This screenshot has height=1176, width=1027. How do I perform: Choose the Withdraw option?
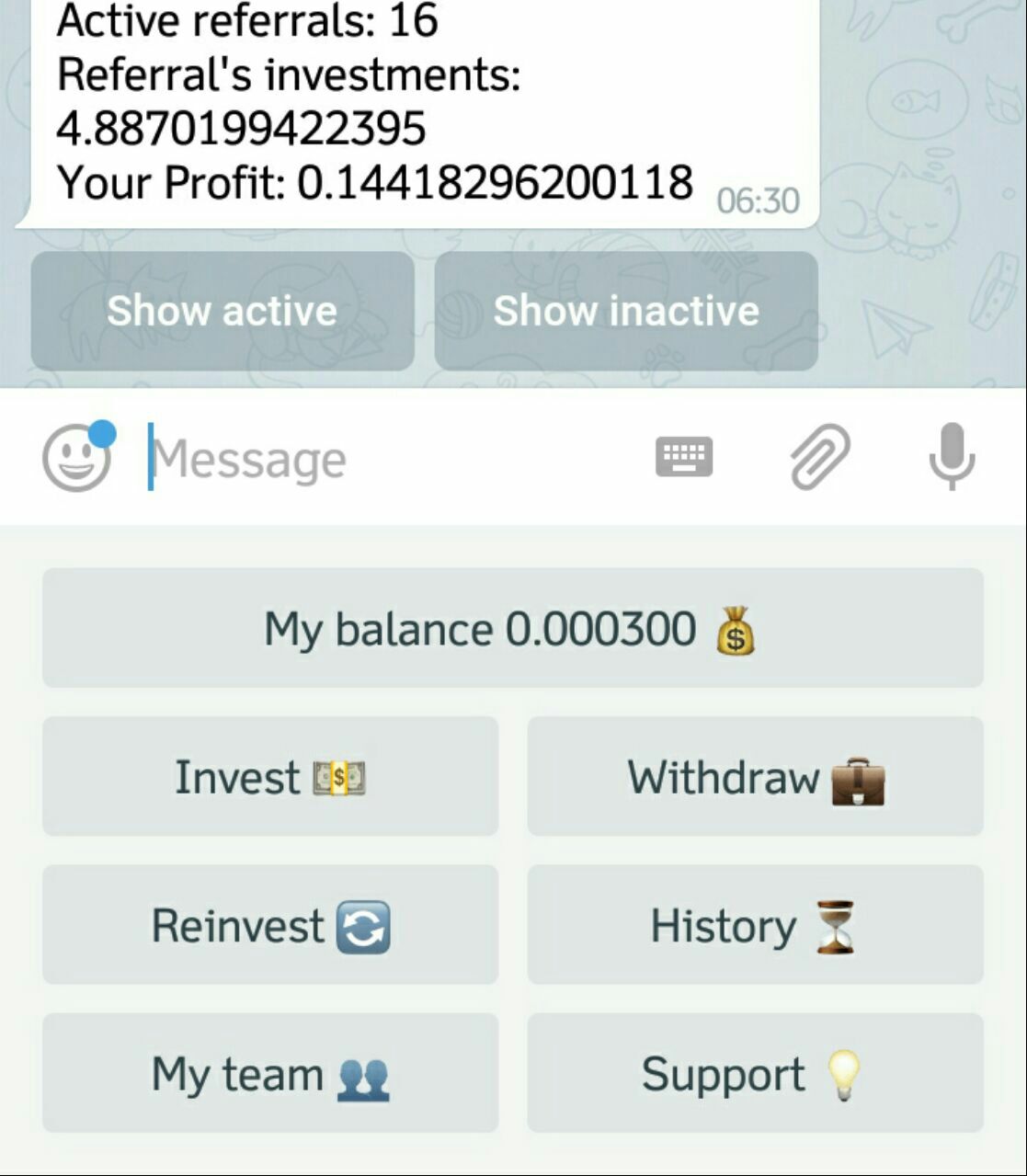point(755,777)
